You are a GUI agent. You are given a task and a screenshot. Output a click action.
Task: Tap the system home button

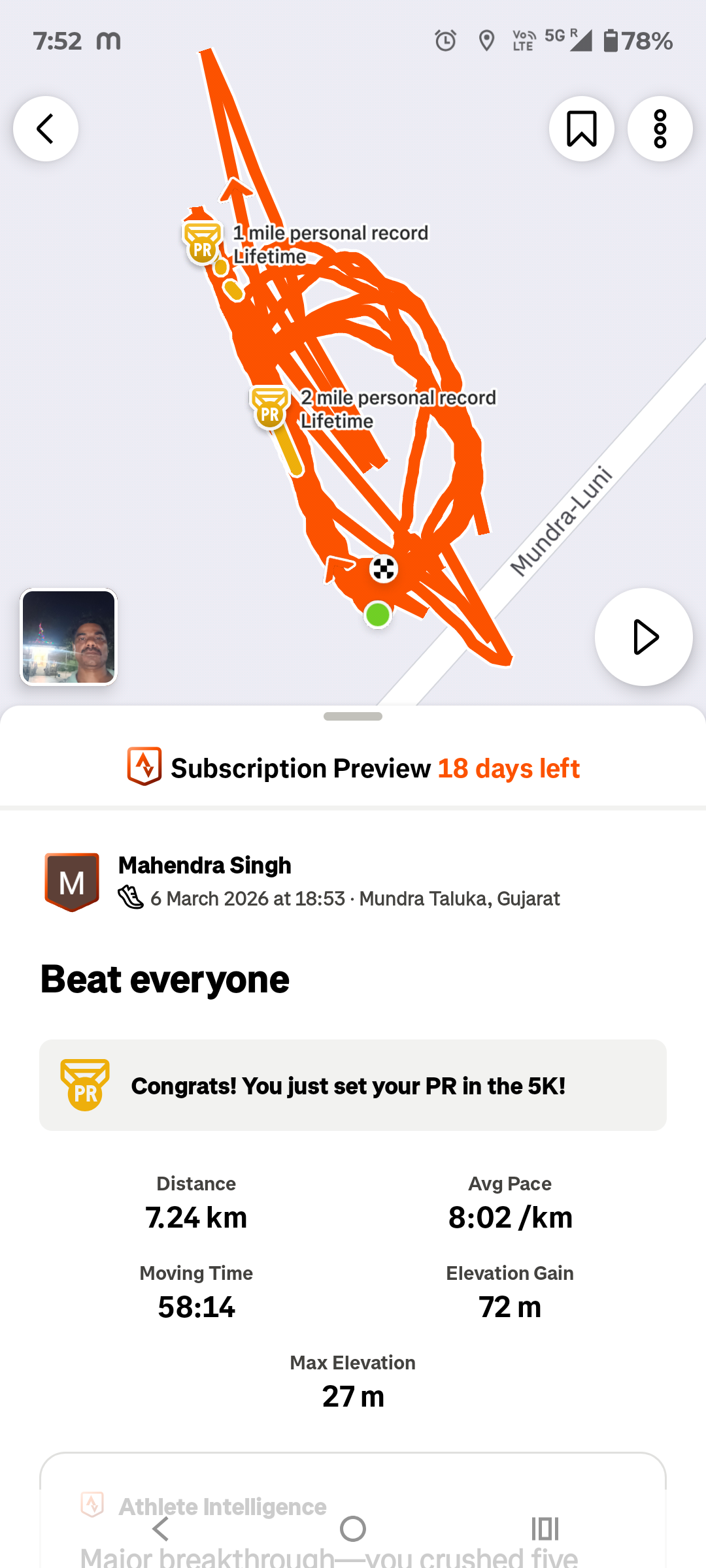tap(353, 1529)
